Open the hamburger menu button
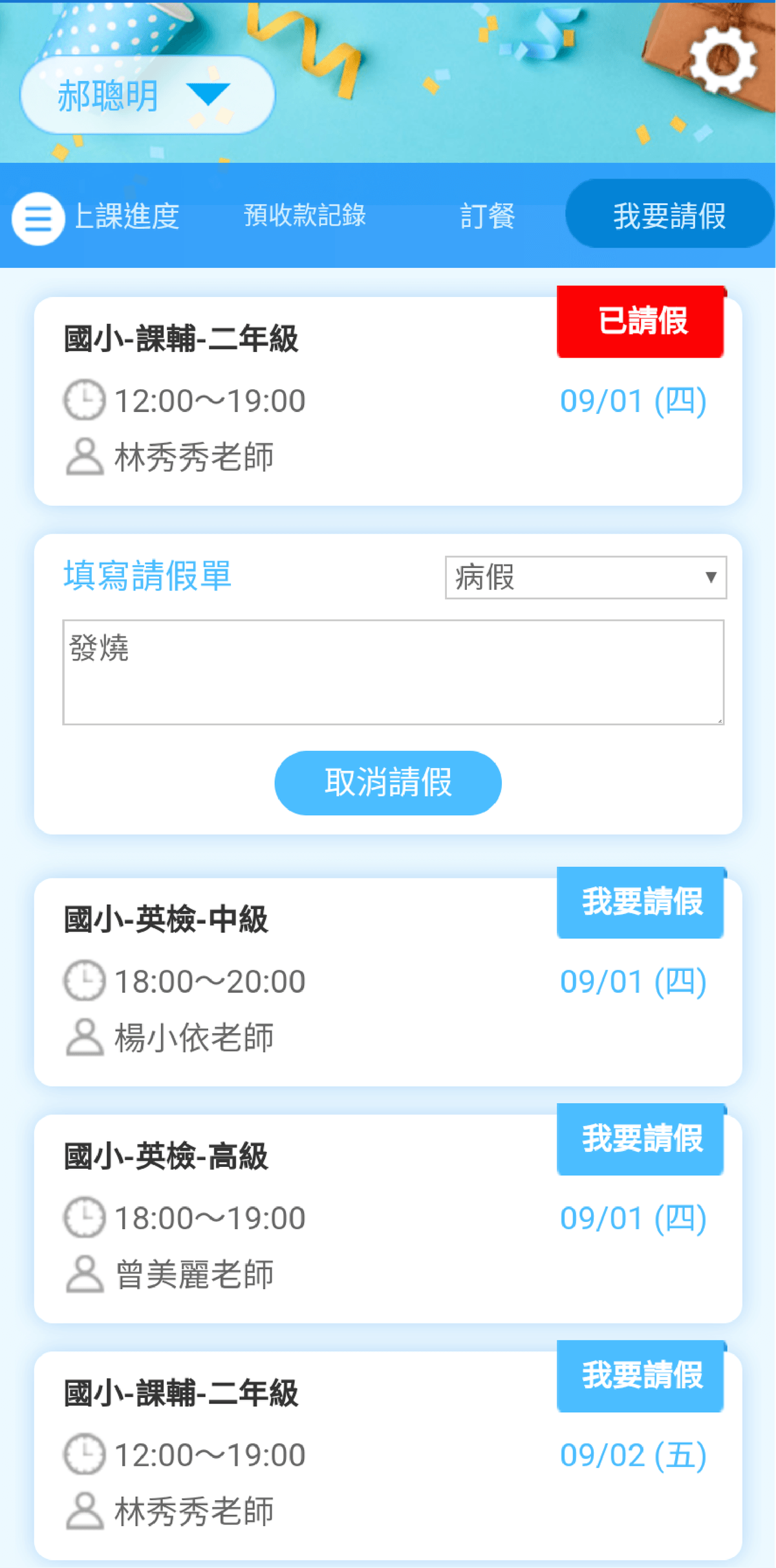 [38, 219]
